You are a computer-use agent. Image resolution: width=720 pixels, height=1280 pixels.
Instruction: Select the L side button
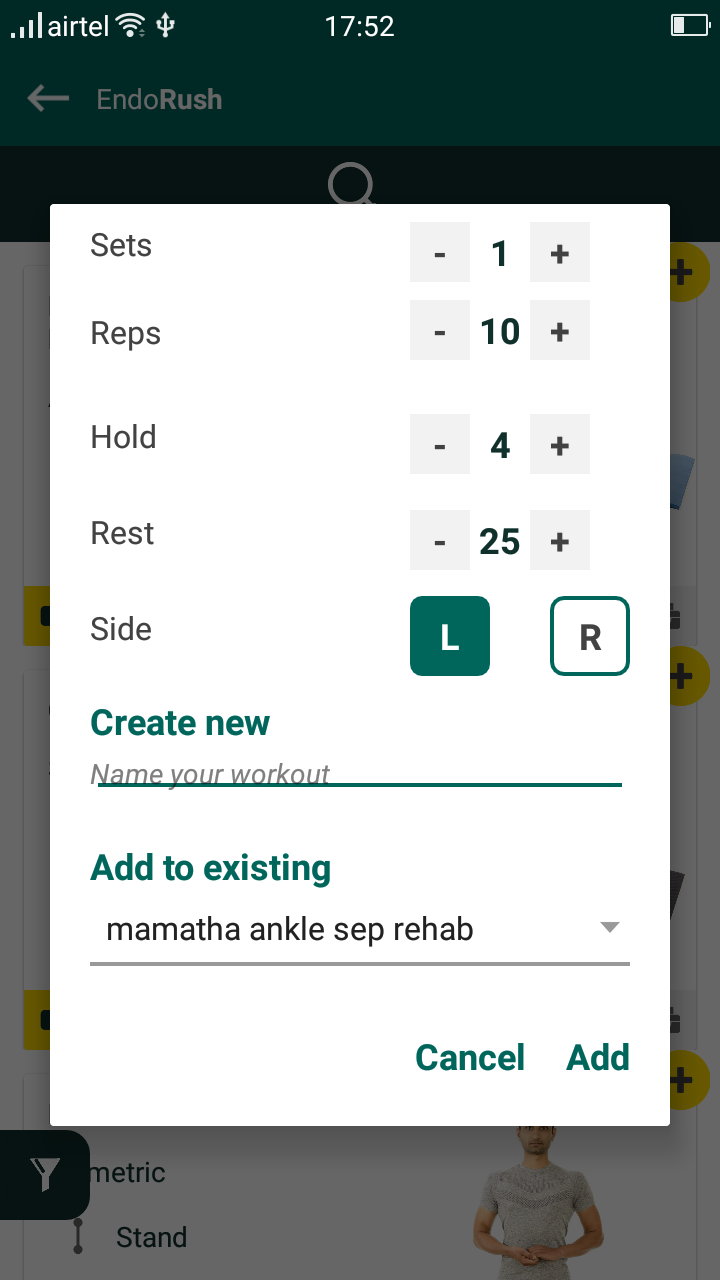click(x=450, y=636)
